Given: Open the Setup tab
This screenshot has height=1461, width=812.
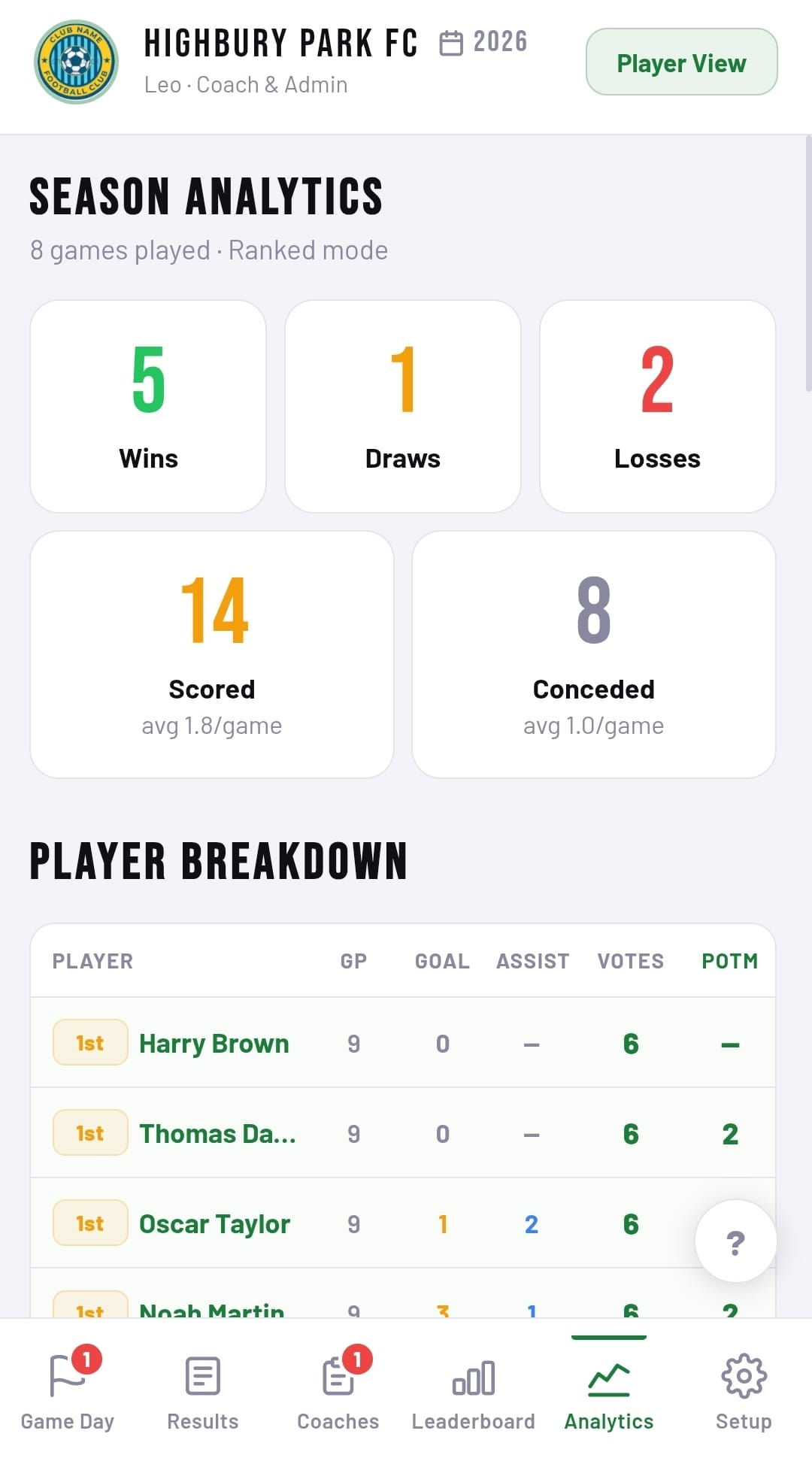Looking at the screenshot, I should pos(743,1390).
